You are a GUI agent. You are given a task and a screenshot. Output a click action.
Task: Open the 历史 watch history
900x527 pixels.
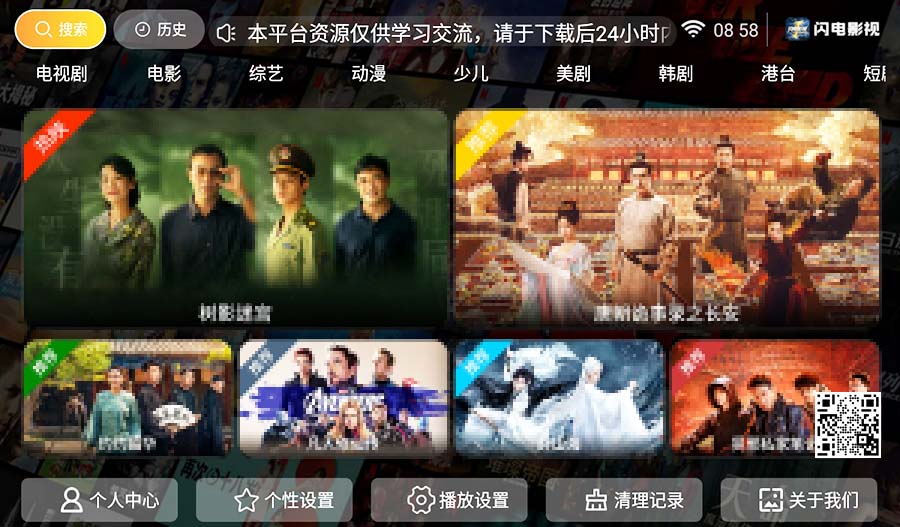[159, 30]
